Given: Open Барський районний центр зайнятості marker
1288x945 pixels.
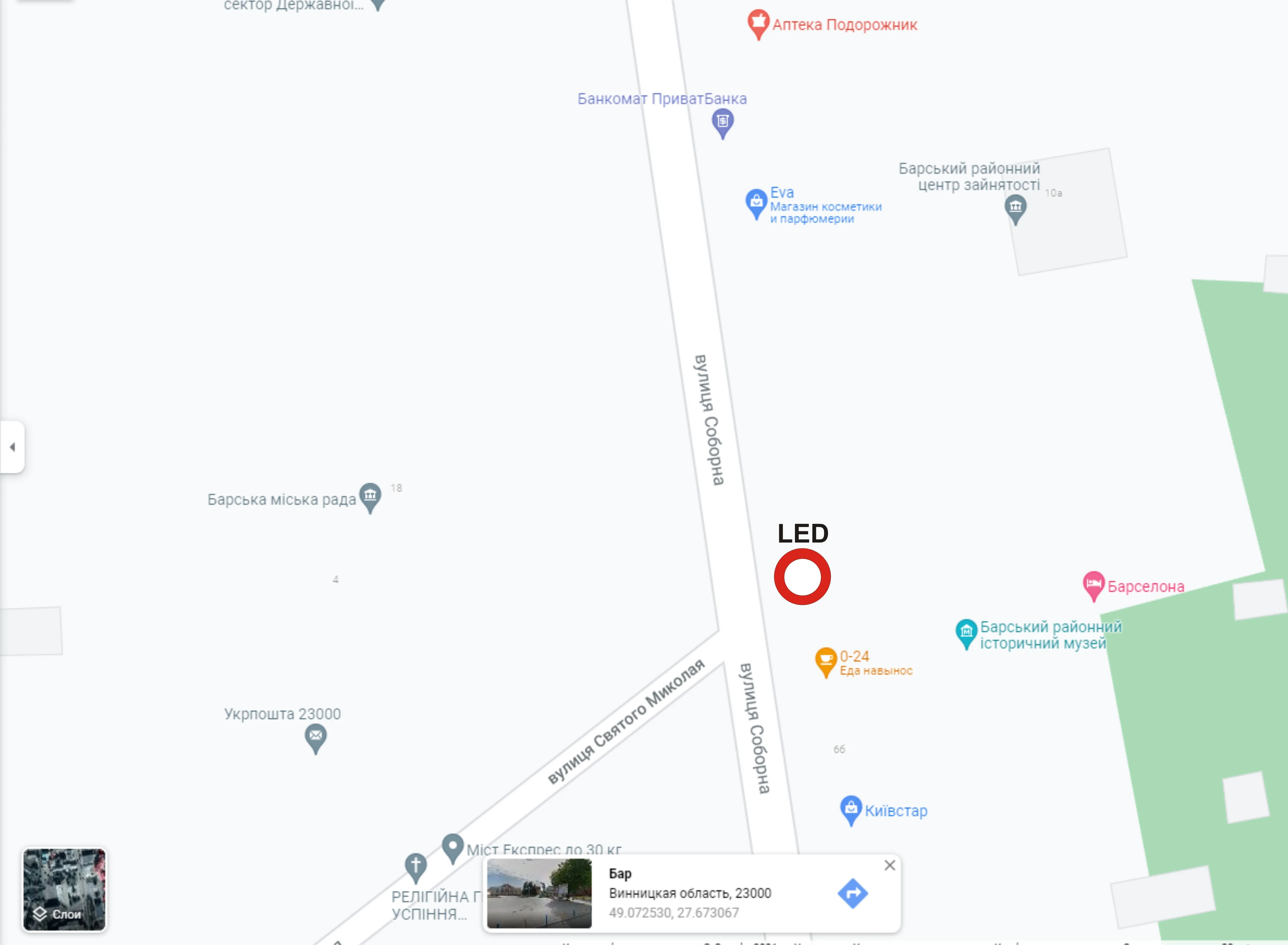Looking at the screenshot, I should pyautogui.click(x=1015, y=207).
